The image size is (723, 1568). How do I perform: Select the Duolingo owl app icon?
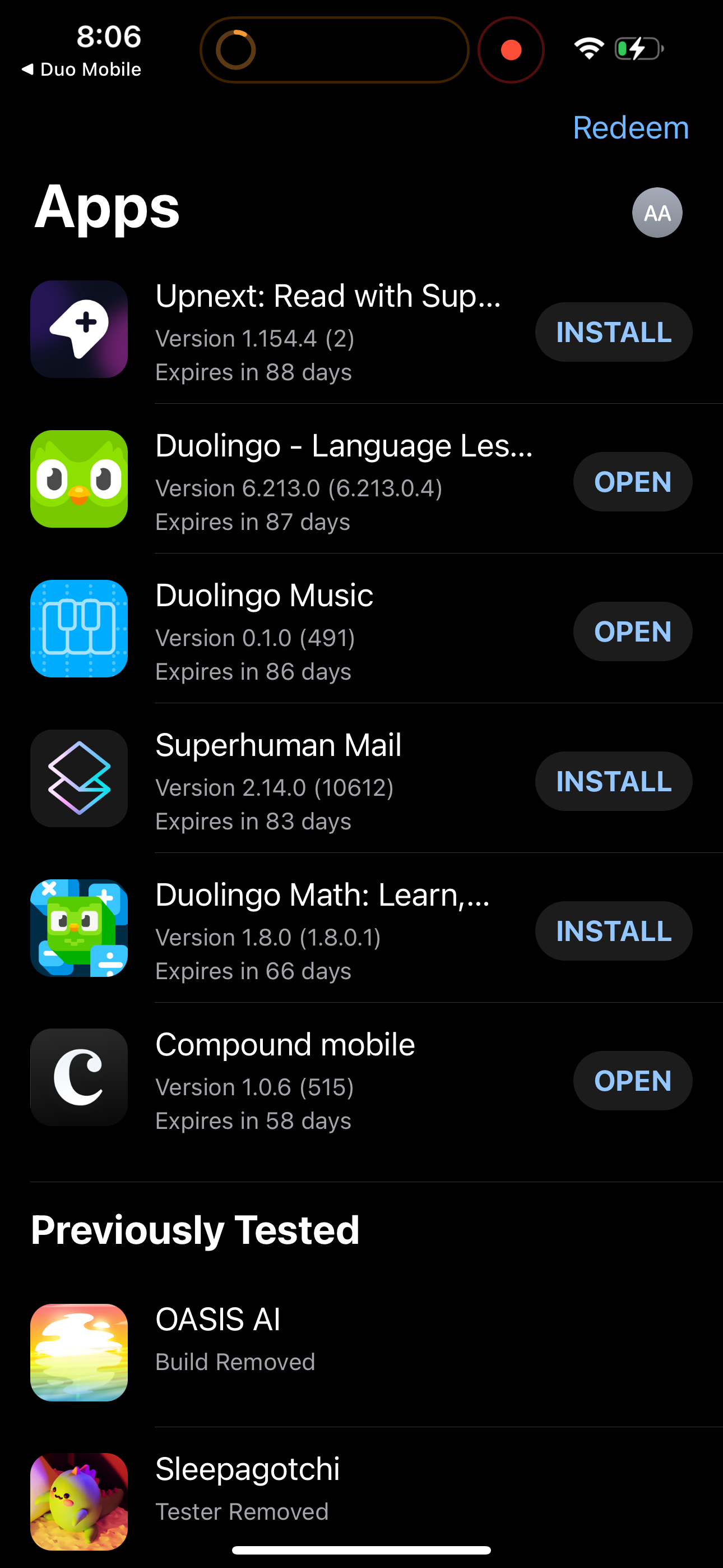click(78, 479)
